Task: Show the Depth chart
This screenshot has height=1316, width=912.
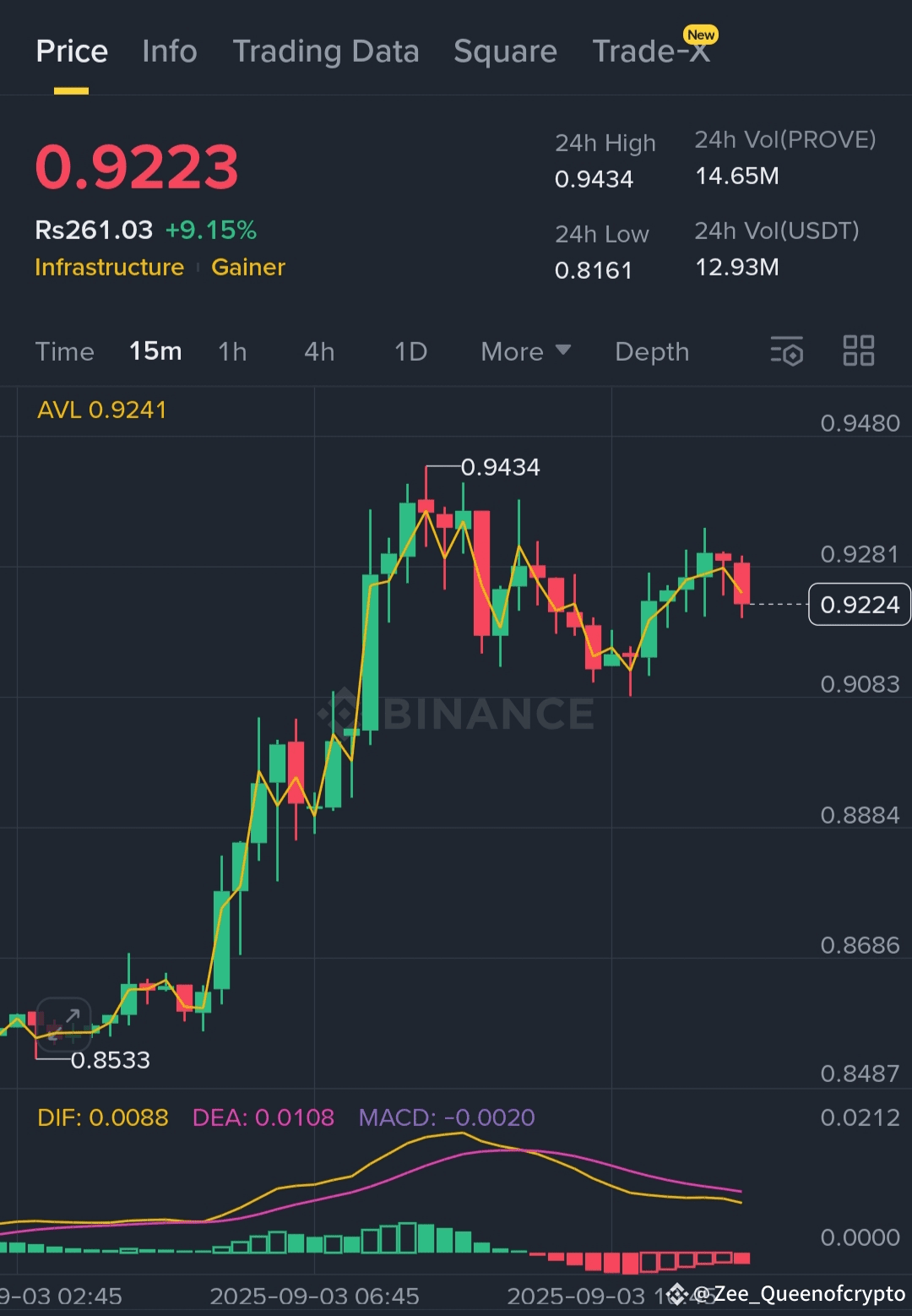Action: [652, 351]
